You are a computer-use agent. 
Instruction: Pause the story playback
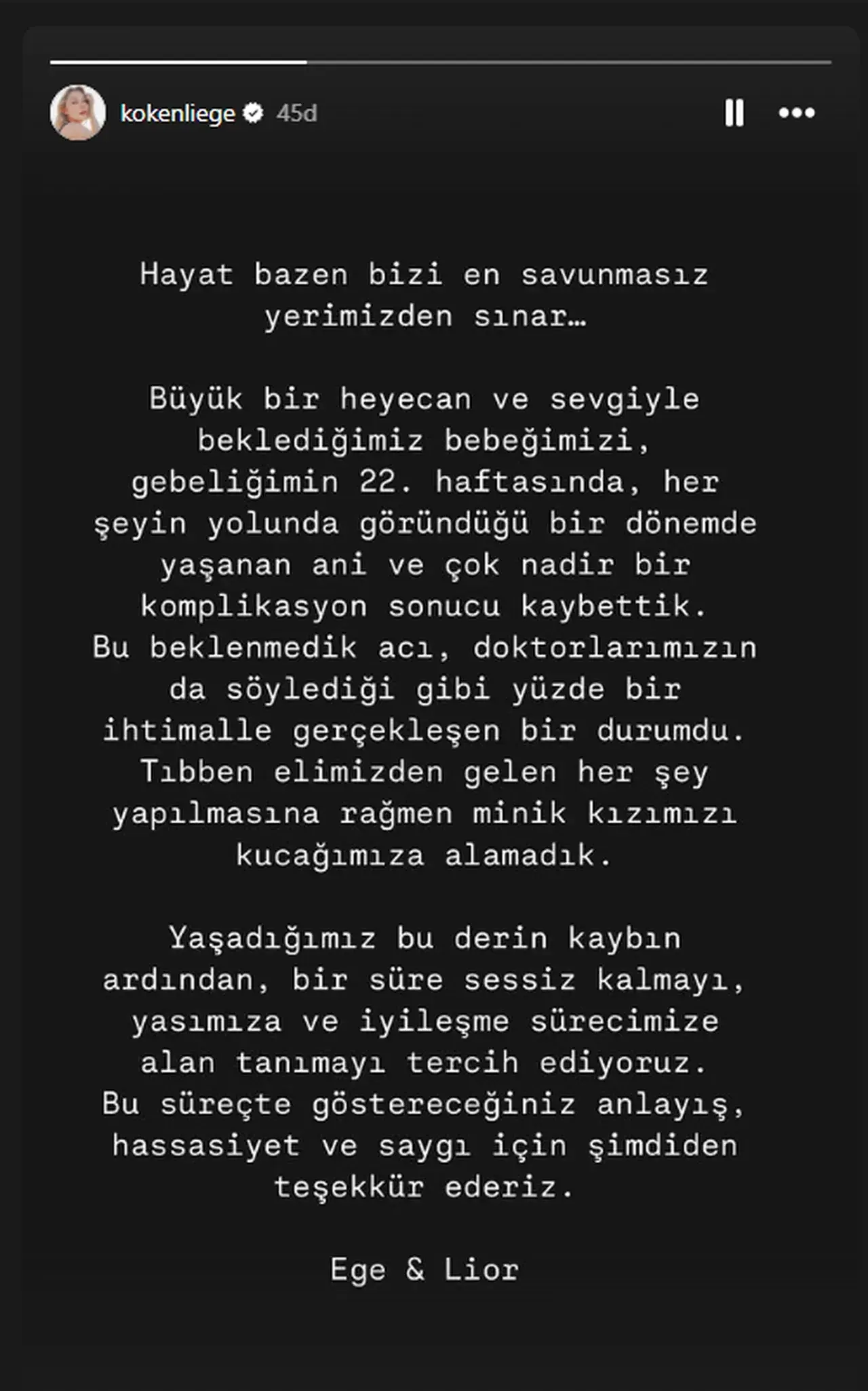(x=734, y=113)
